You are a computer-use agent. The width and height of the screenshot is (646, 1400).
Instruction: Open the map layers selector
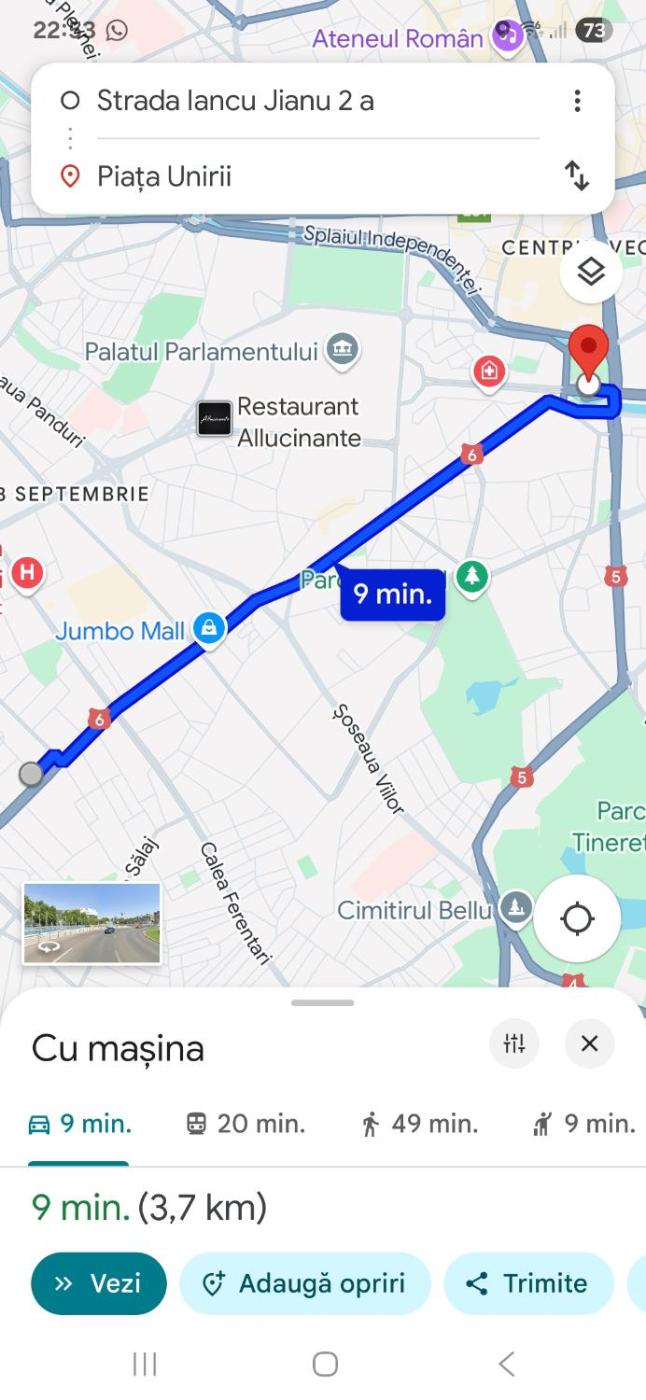point(591,271)
